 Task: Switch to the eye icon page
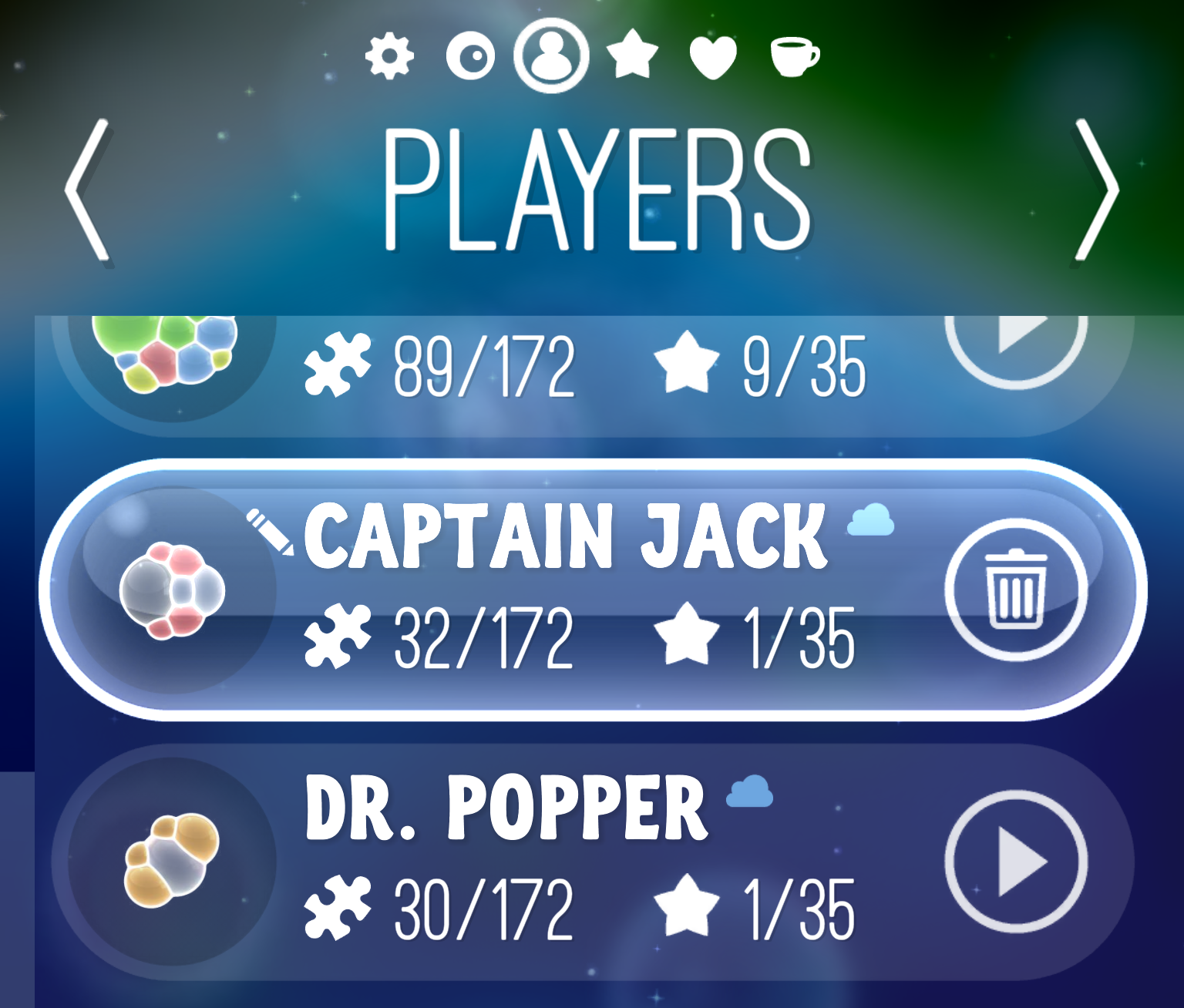pyautogui.click(x=470, y=57)
